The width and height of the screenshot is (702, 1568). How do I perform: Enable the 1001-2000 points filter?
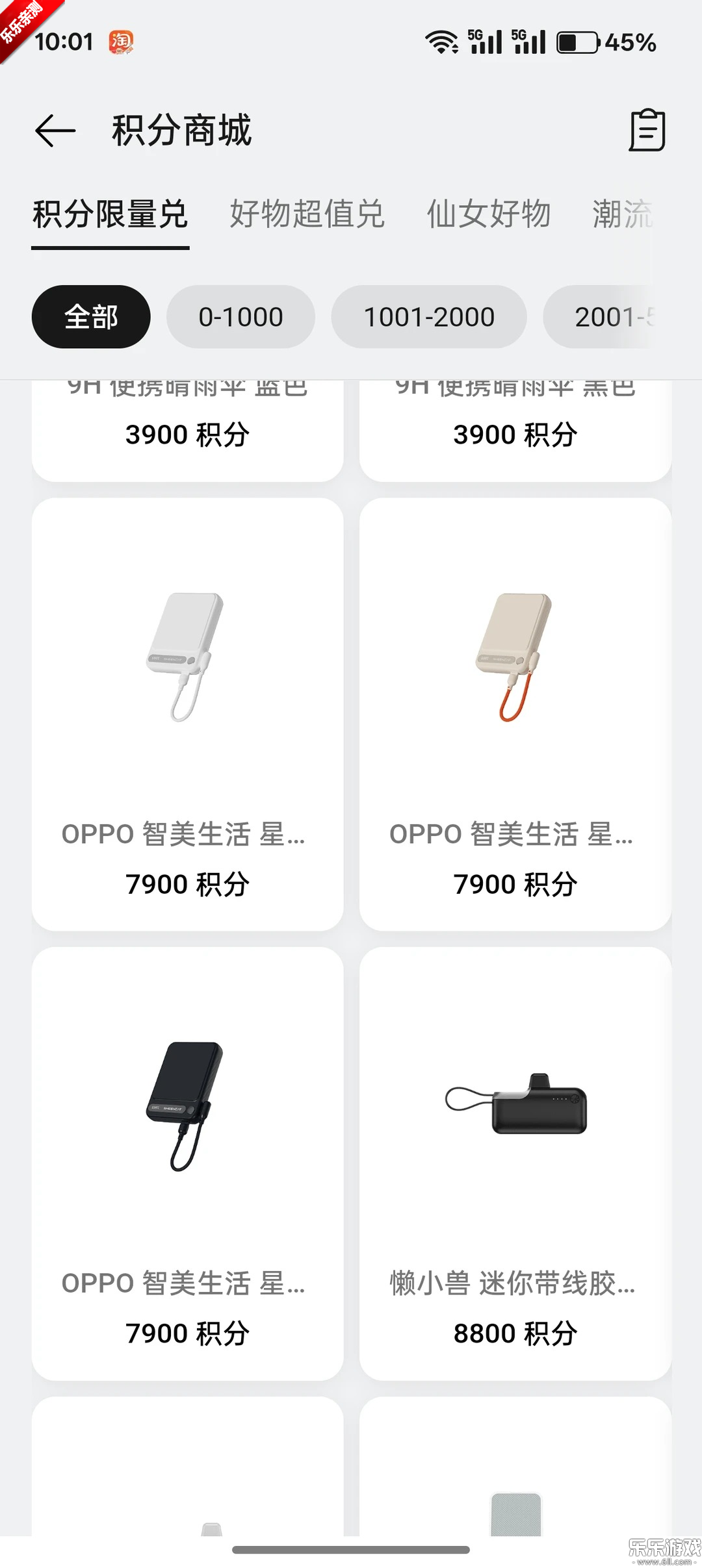[x=428, y=316]
